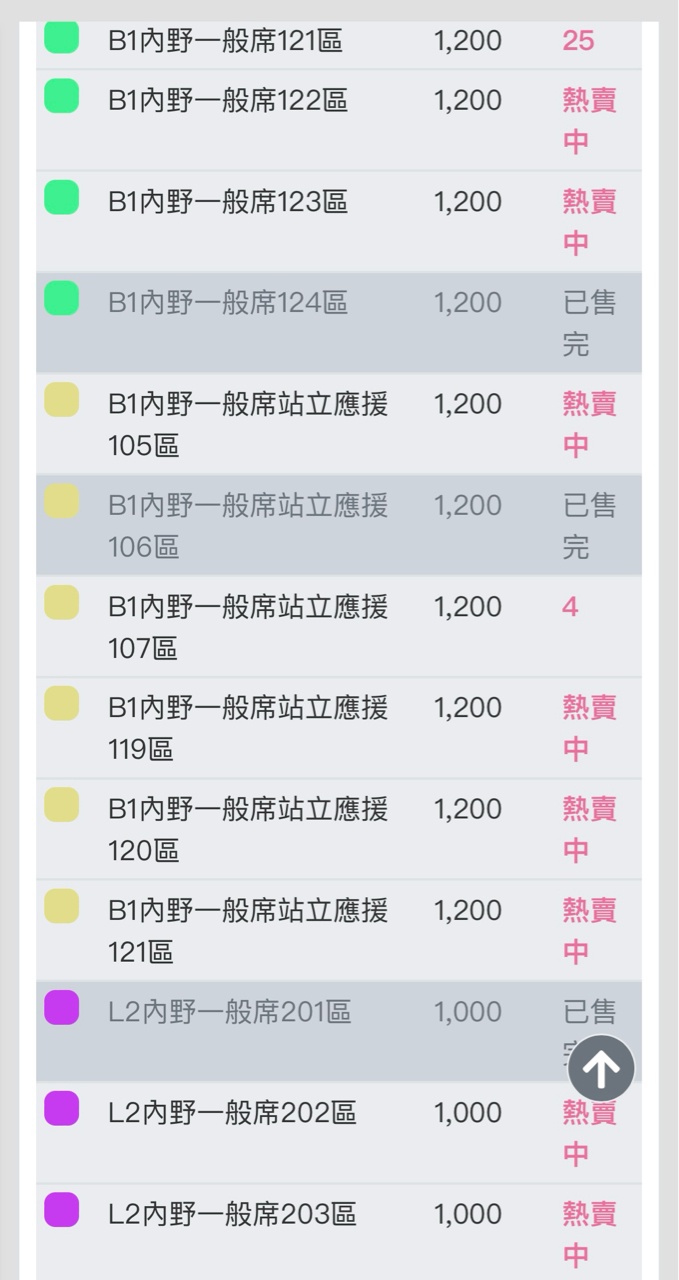The image size is (679, 1280).
Task: Choose B1內野一般席站立應援119區
Action: [248, 728]
